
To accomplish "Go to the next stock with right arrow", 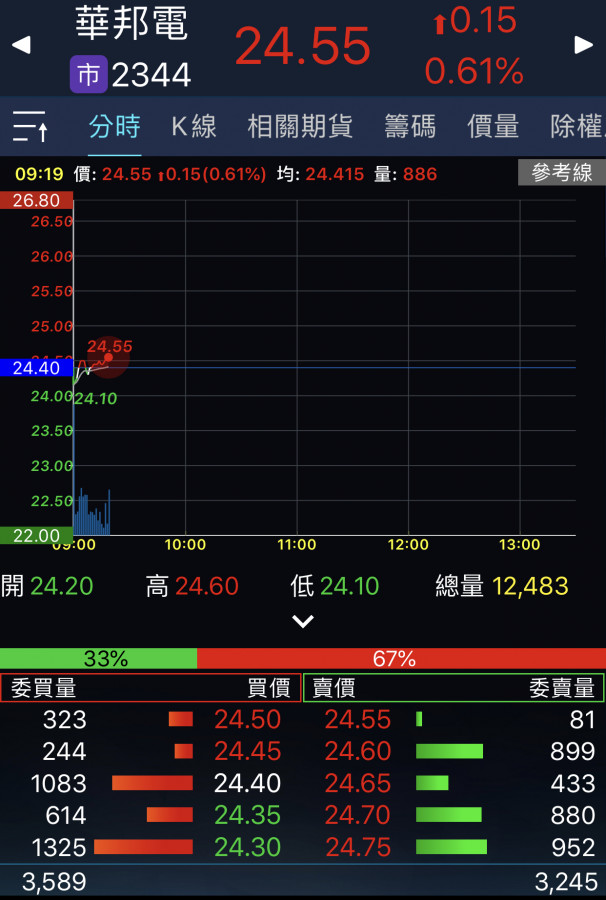I will coord(584,45).
